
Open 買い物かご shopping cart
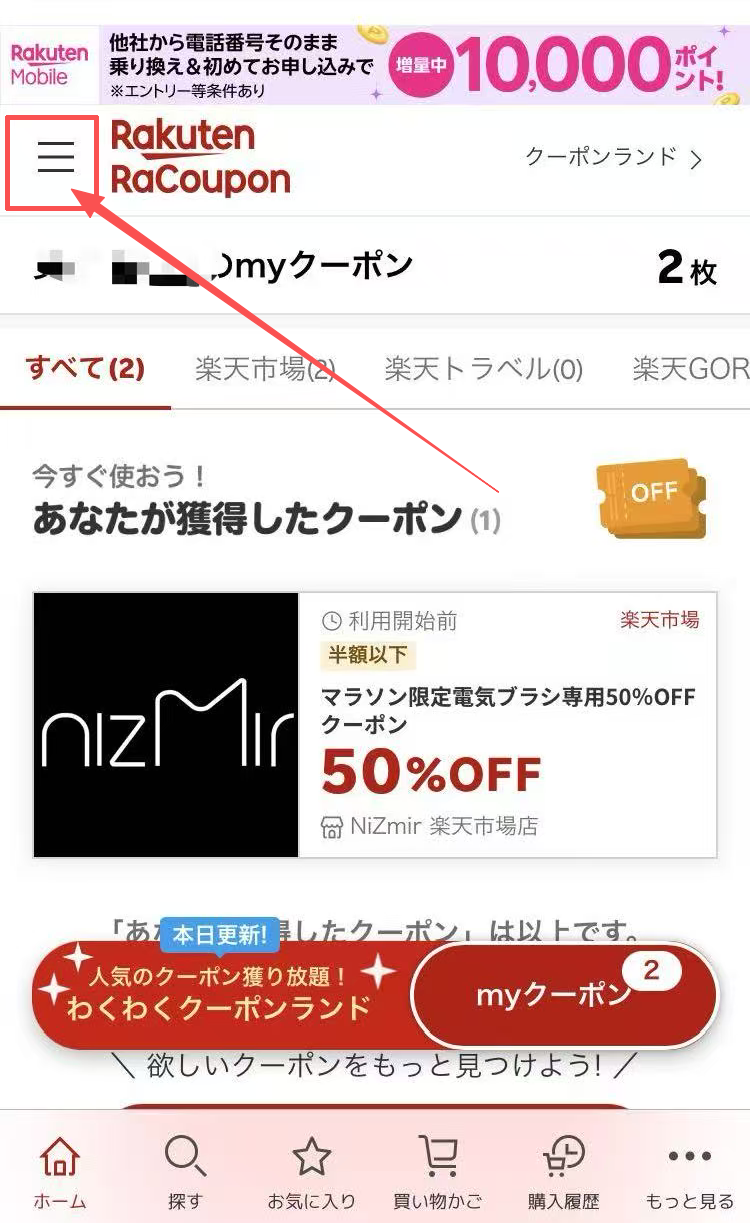[437, 1172]
